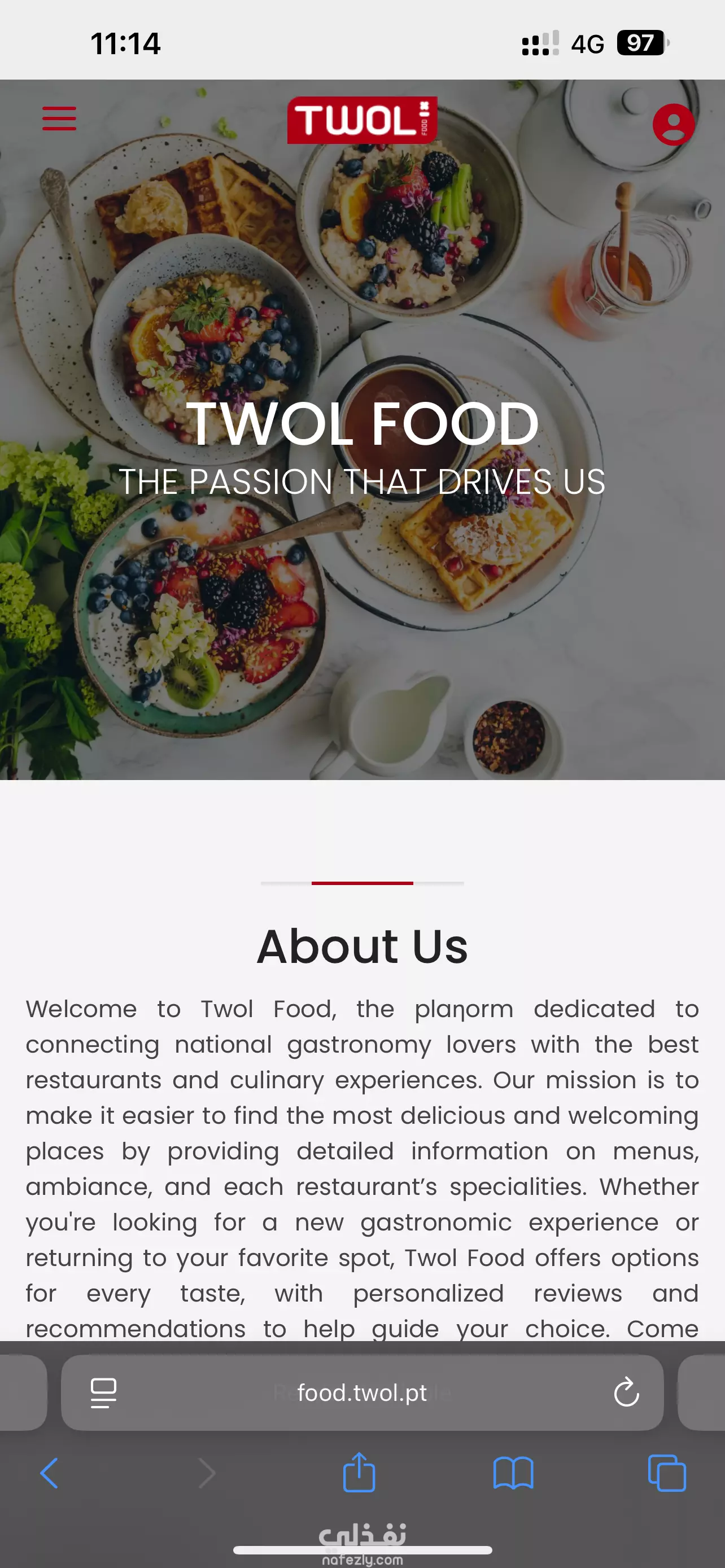Open the user account icon
Screen dimensions: 725x1568
point(673,124)
